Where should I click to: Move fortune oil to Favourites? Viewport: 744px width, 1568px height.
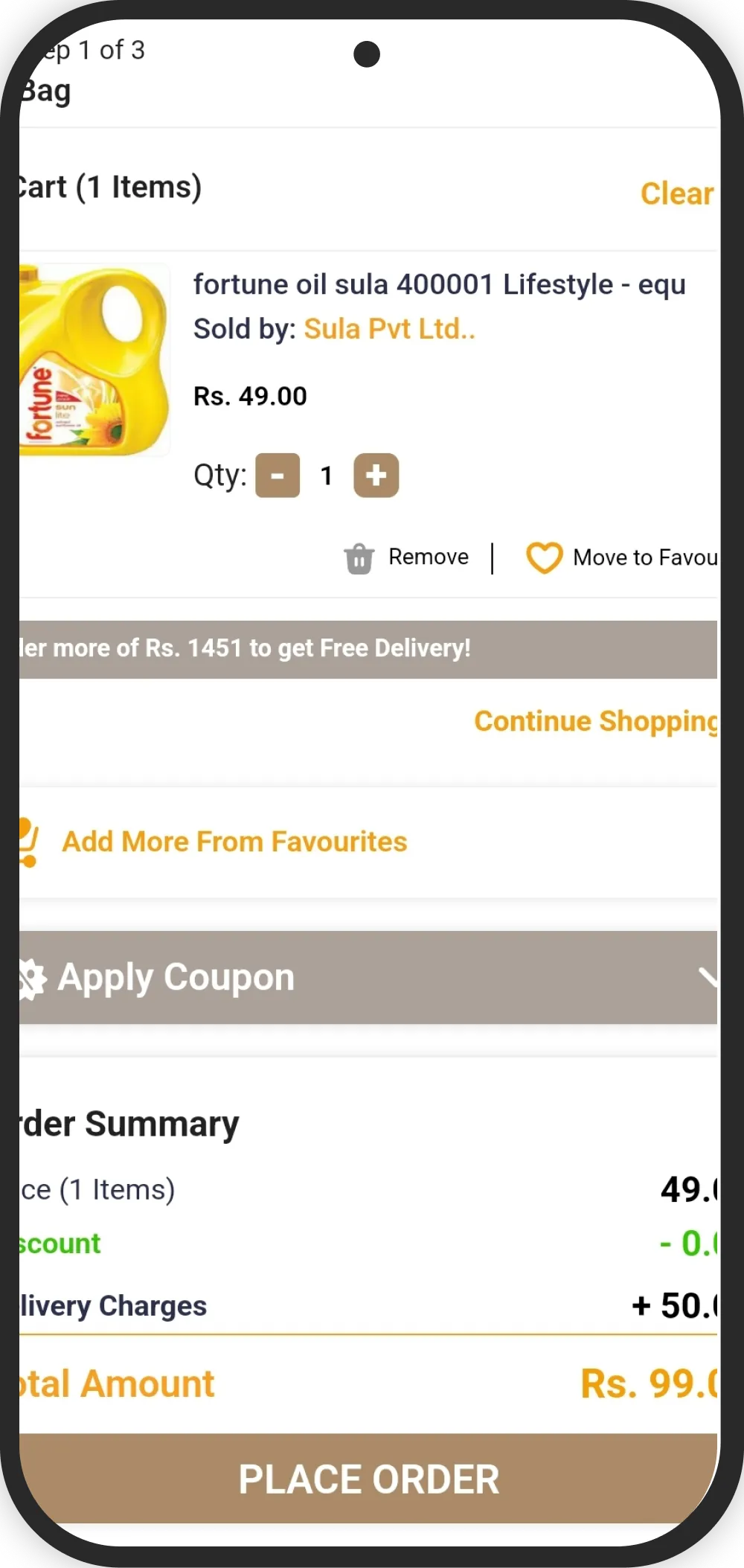click(x=622, y=557)
